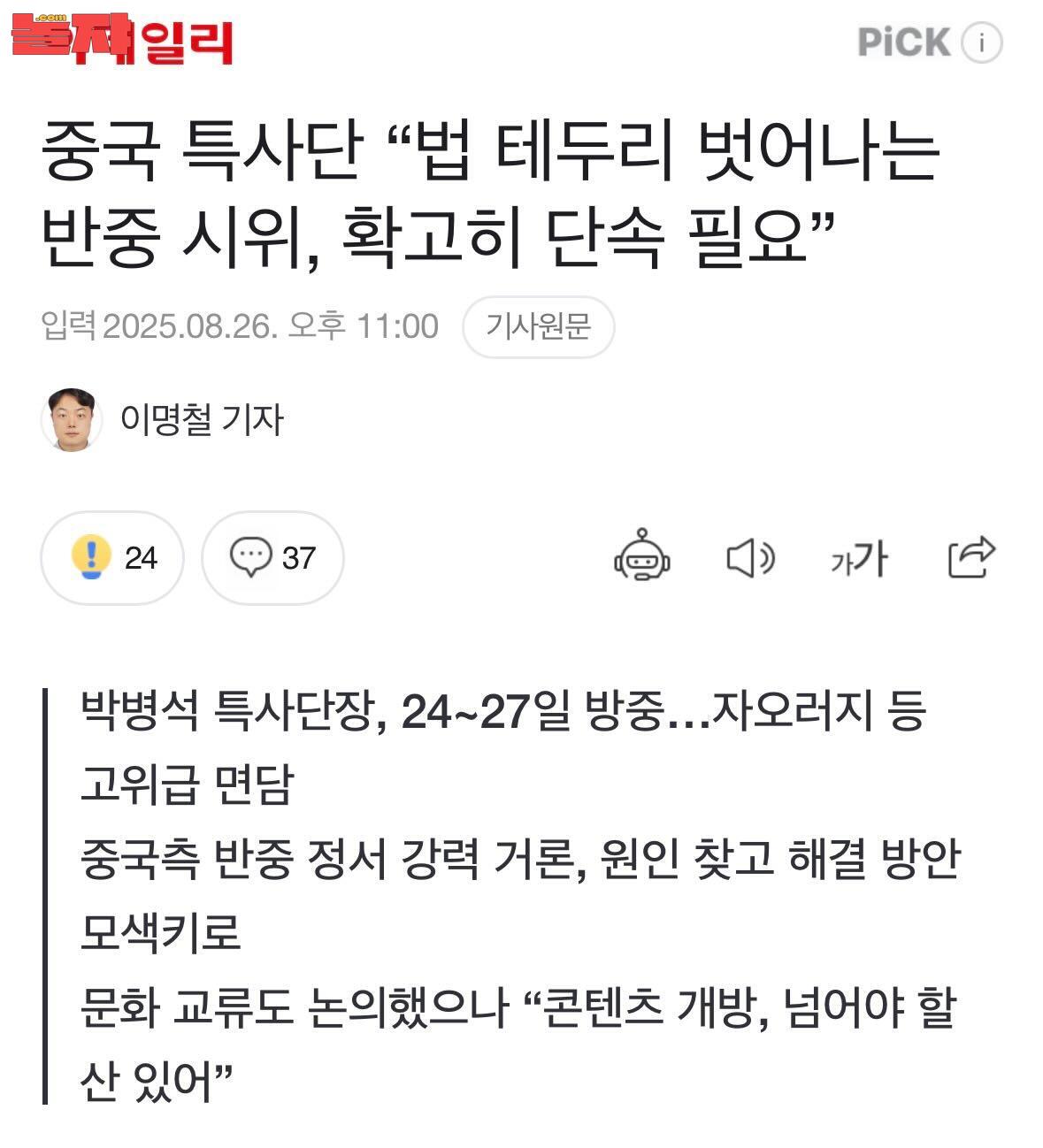Listen to the article with the speaker icon
This screenshot has height=1148, width=1043.
coord(750,558)
